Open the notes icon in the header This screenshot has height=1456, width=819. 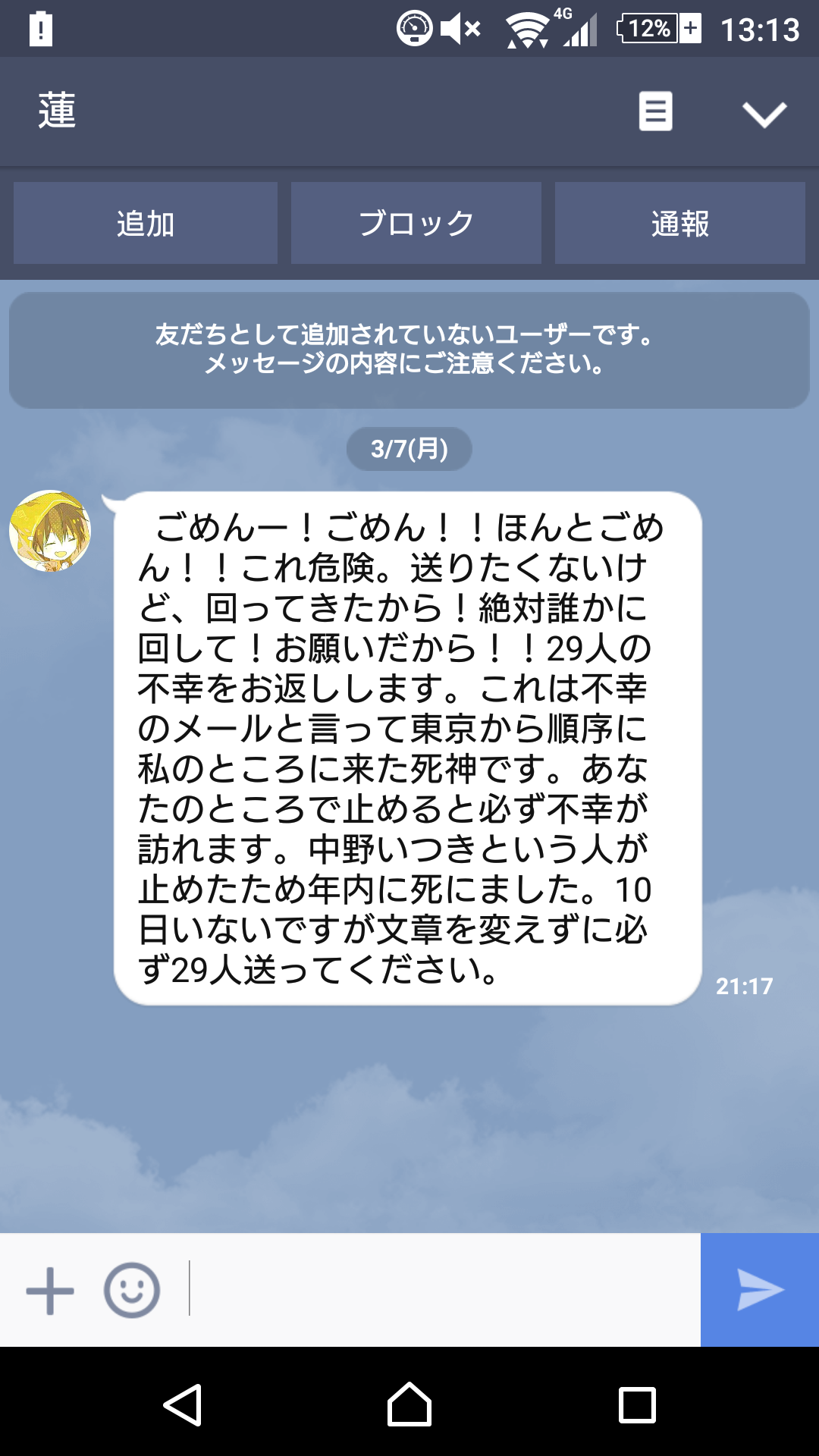[x=655, y=111]
